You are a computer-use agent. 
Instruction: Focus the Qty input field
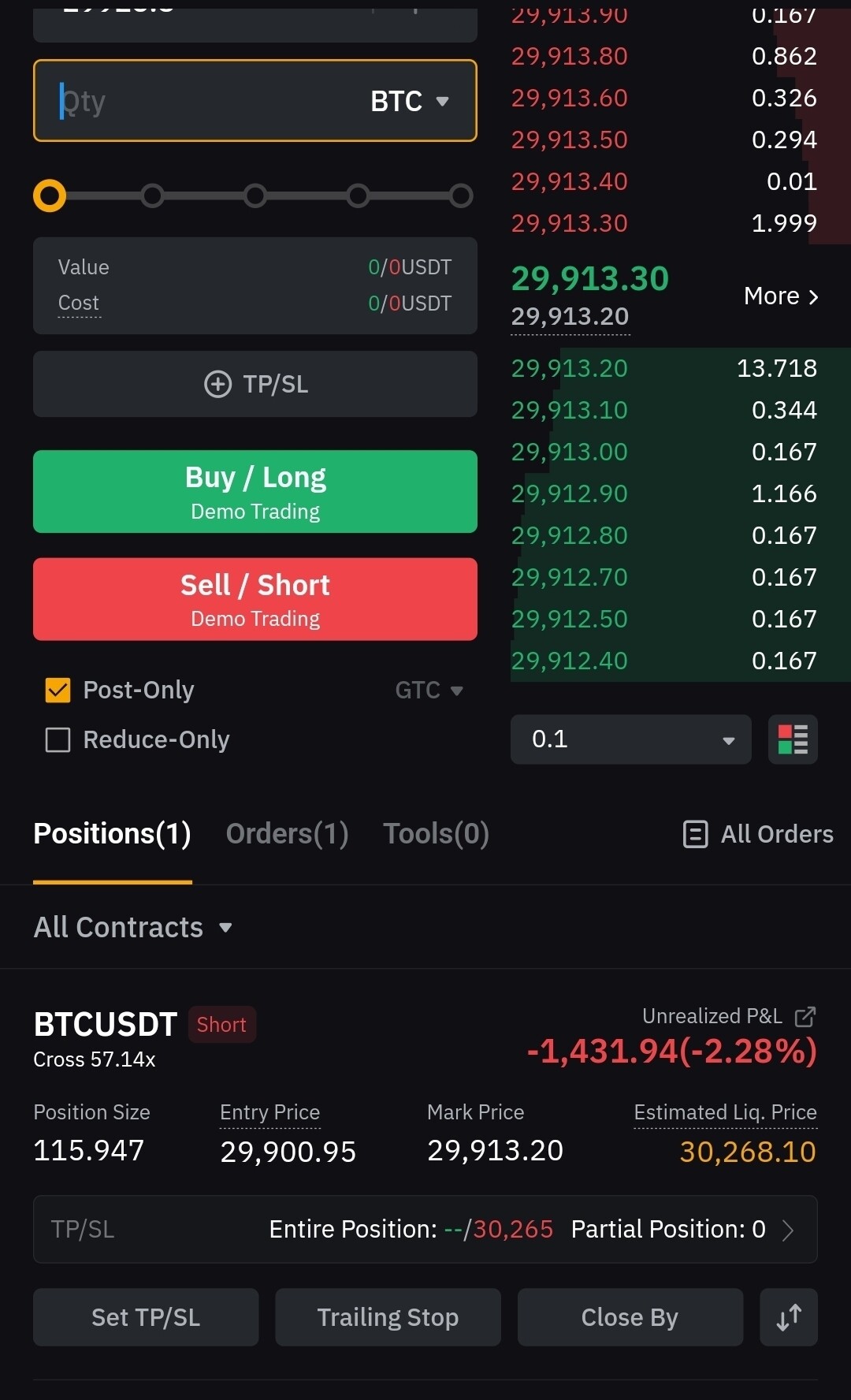pyautogui.click(x=205, y=101)
